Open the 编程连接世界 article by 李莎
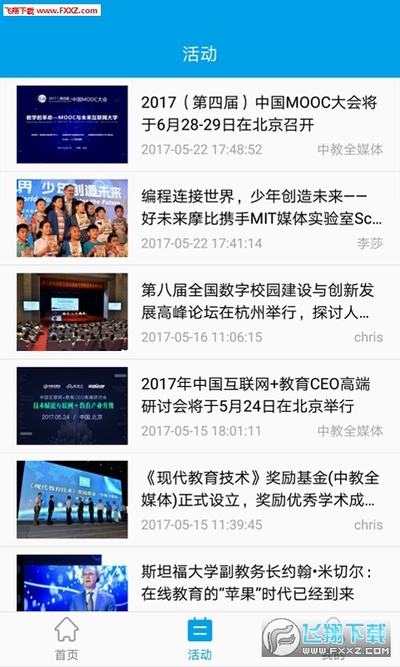 200,218
